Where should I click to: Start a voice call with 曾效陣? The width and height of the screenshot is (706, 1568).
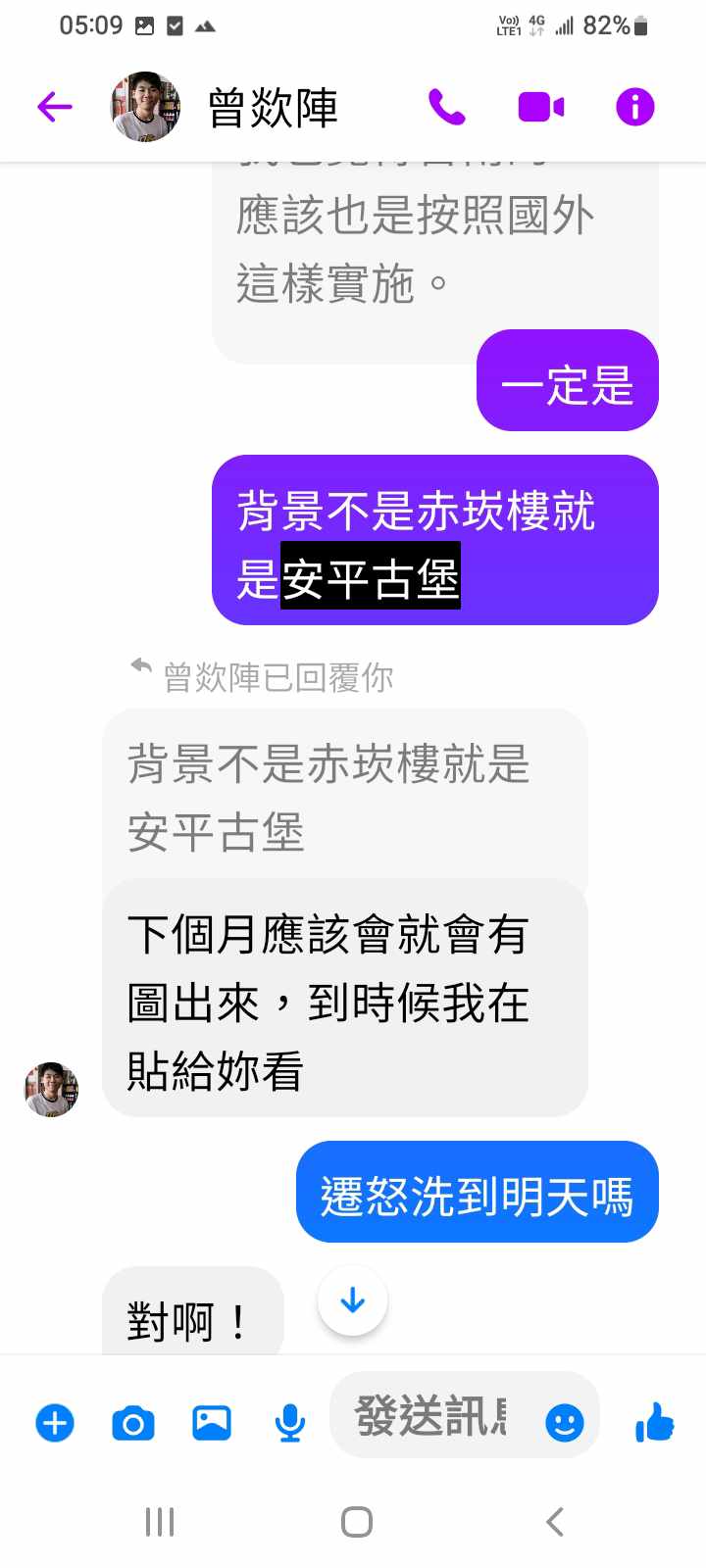(447, 107)
